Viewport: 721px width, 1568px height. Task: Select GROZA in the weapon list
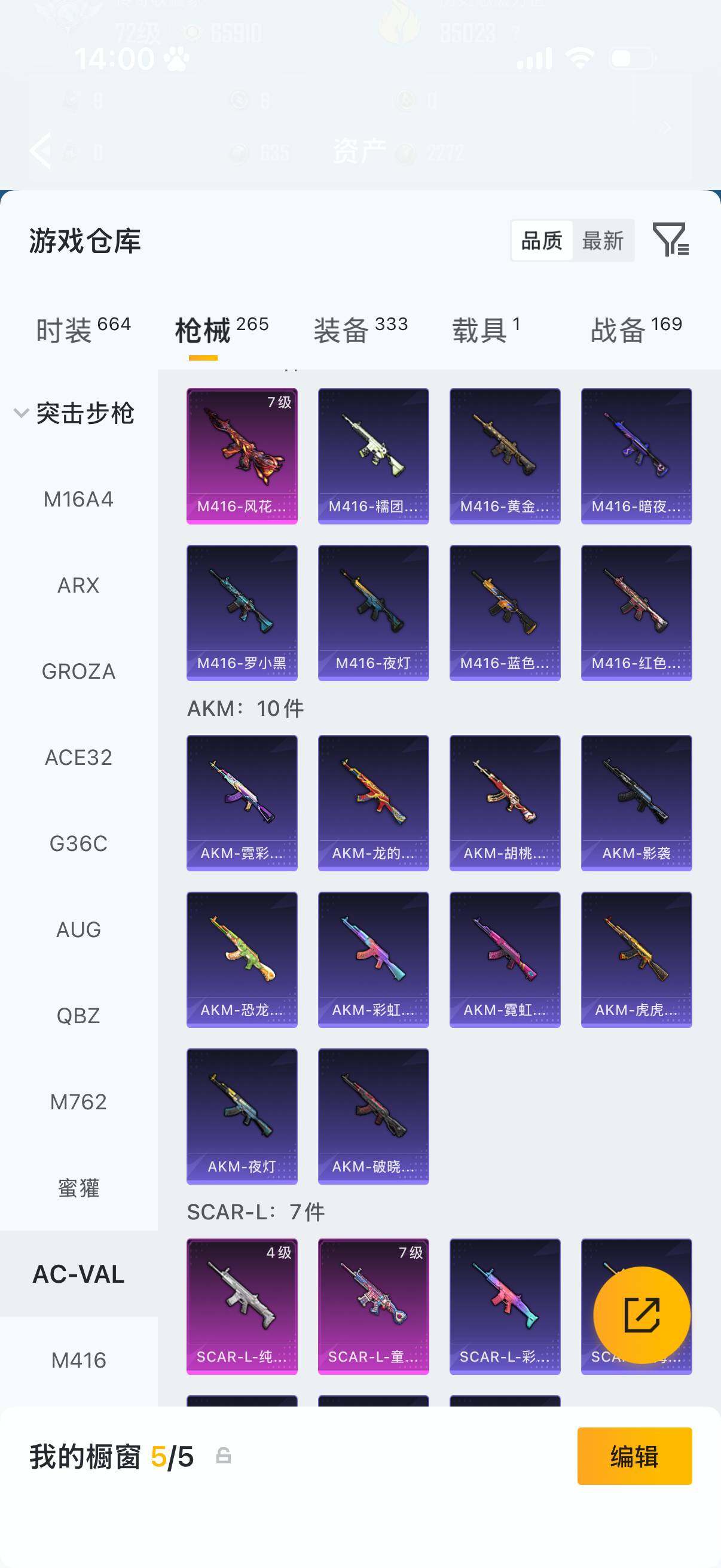pyautogui.click(x=78, y=672)
